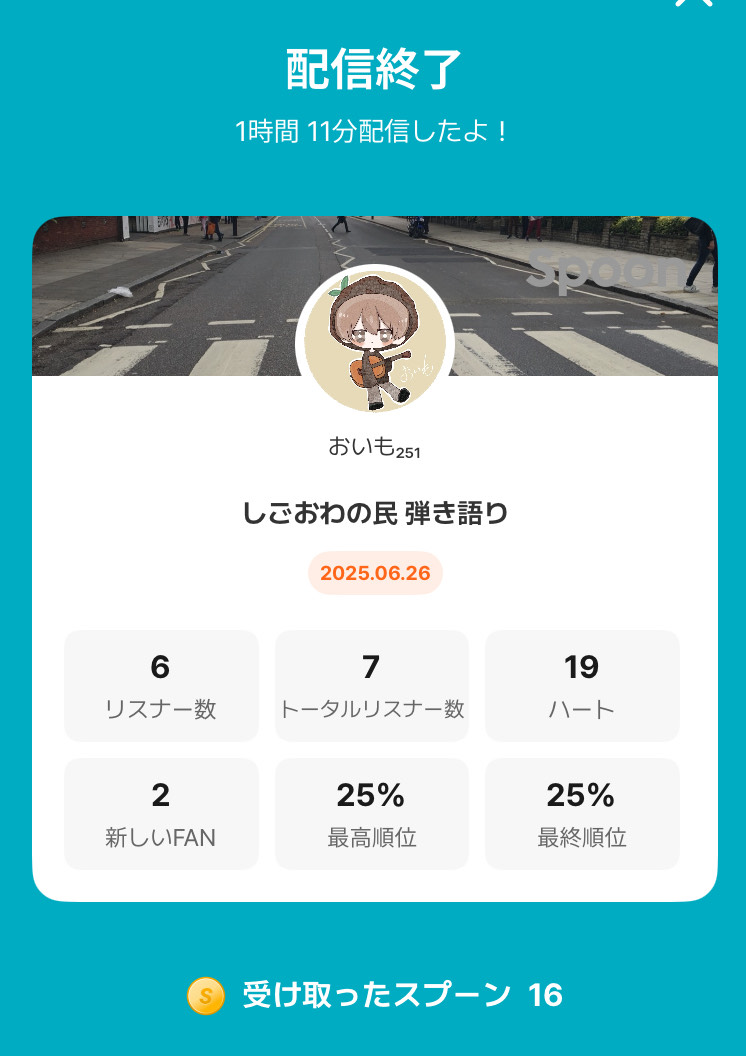Screen dimensions: 746x1056
Task: Click the broadcast title しごおわの民 弾き語り
Action: 373,511
